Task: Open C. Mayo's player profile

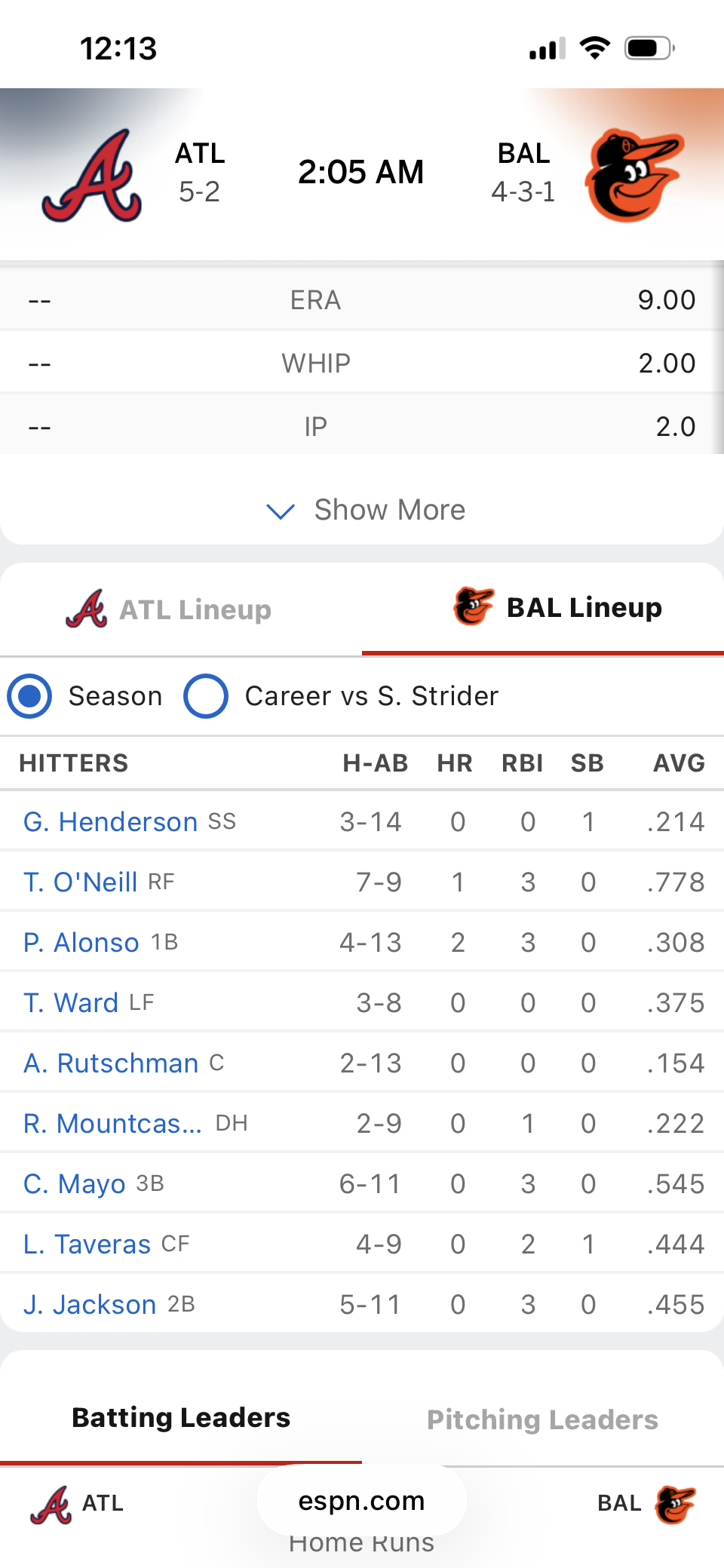Action: [75, 1183]
